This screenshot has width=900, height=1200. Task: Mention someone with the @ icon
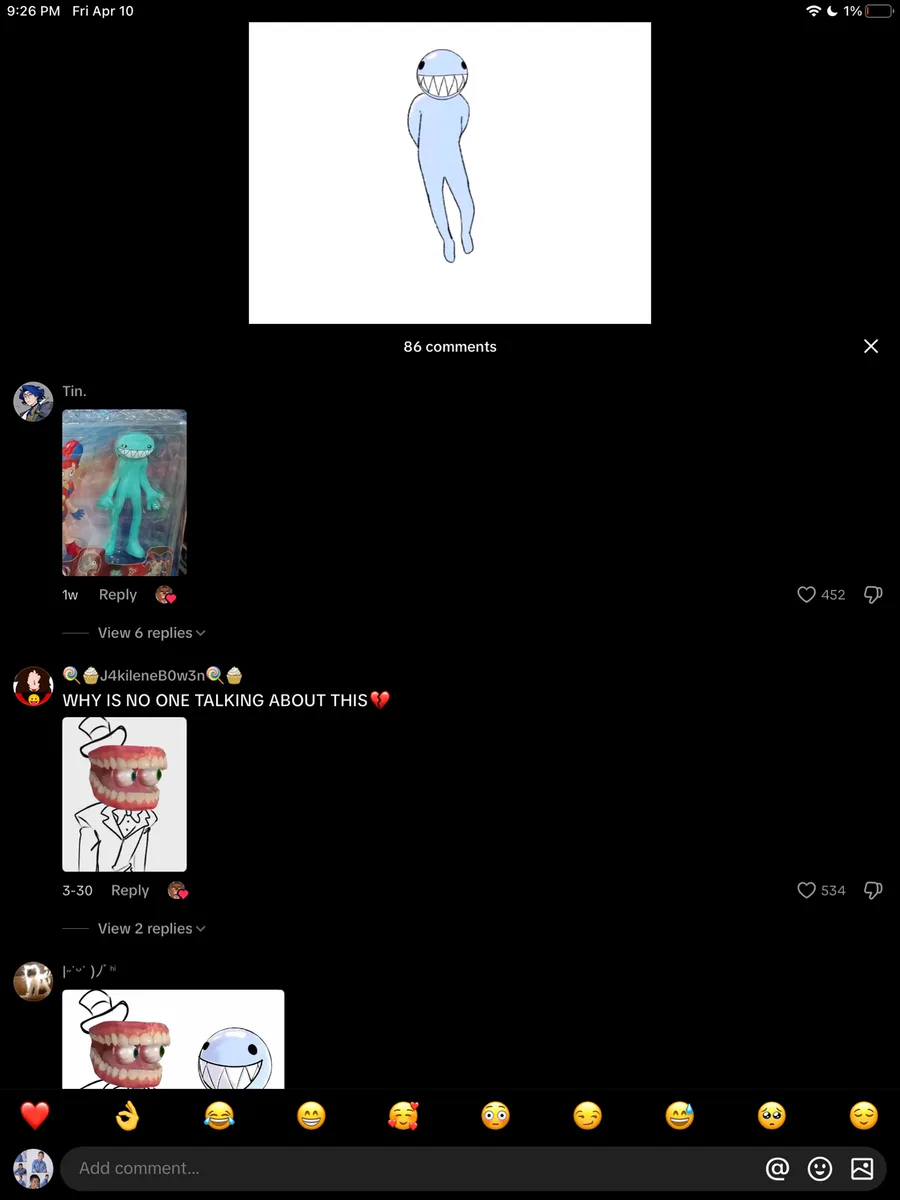(x=777, y=1168)
